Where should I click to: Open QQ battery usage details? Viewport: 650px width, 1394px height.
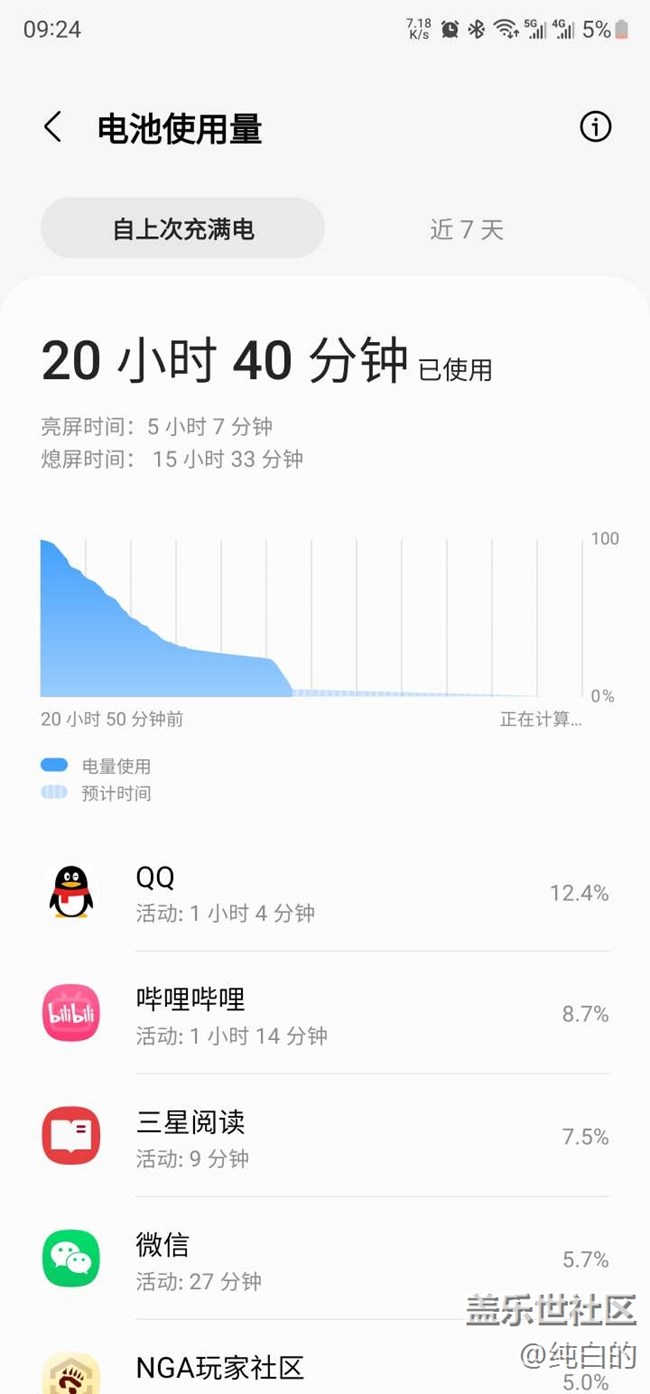coord(325,893)
